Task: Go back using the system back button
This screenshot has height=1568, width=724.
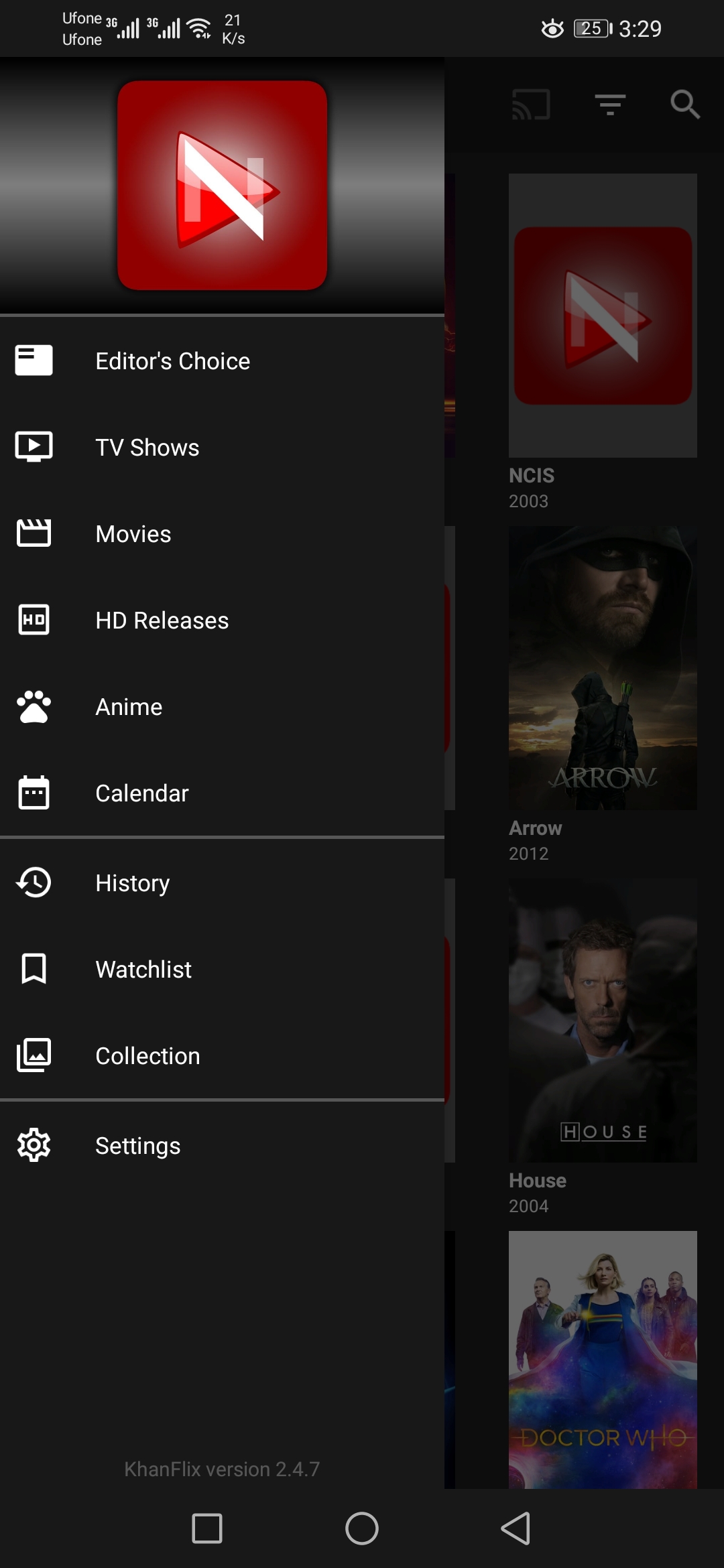Action: [x=516, y=1528]
